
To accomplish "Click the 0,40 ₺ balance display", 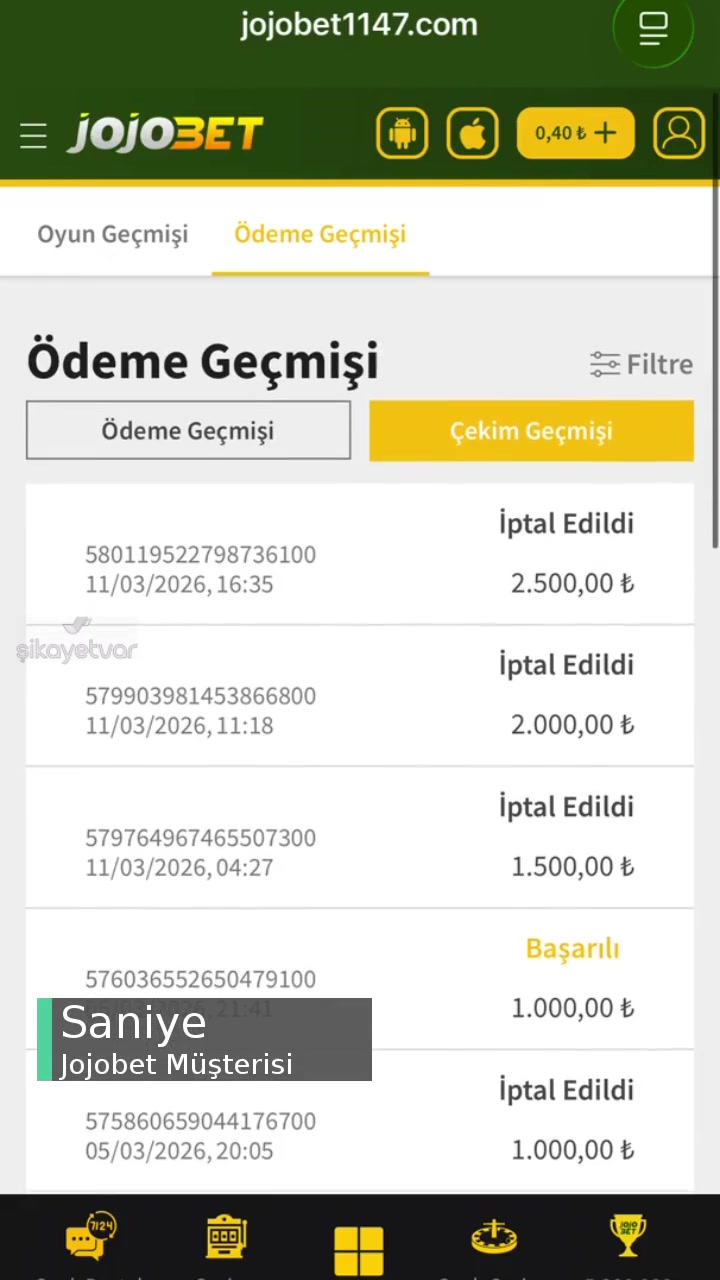I will [560, 132].
